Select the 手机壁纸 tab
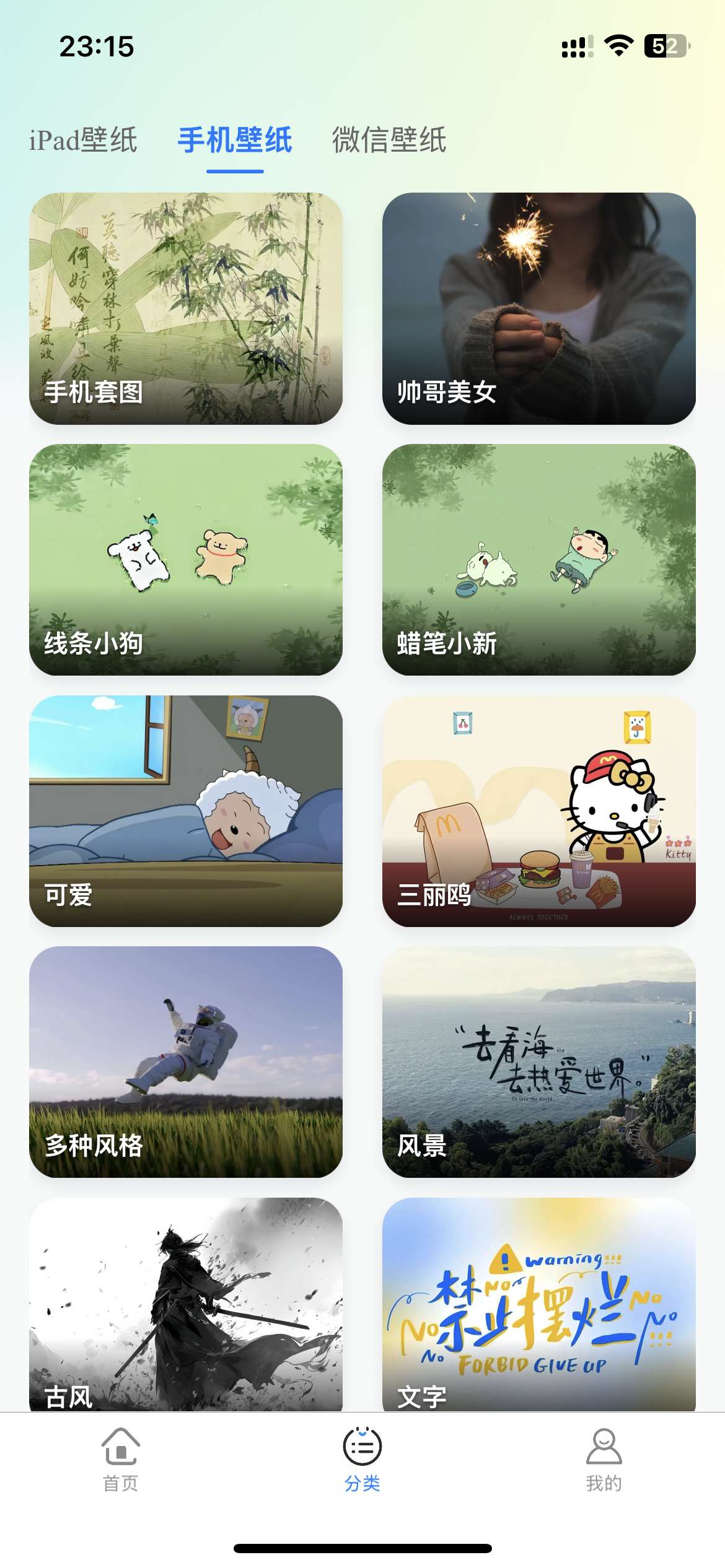 tap(235, 140)
